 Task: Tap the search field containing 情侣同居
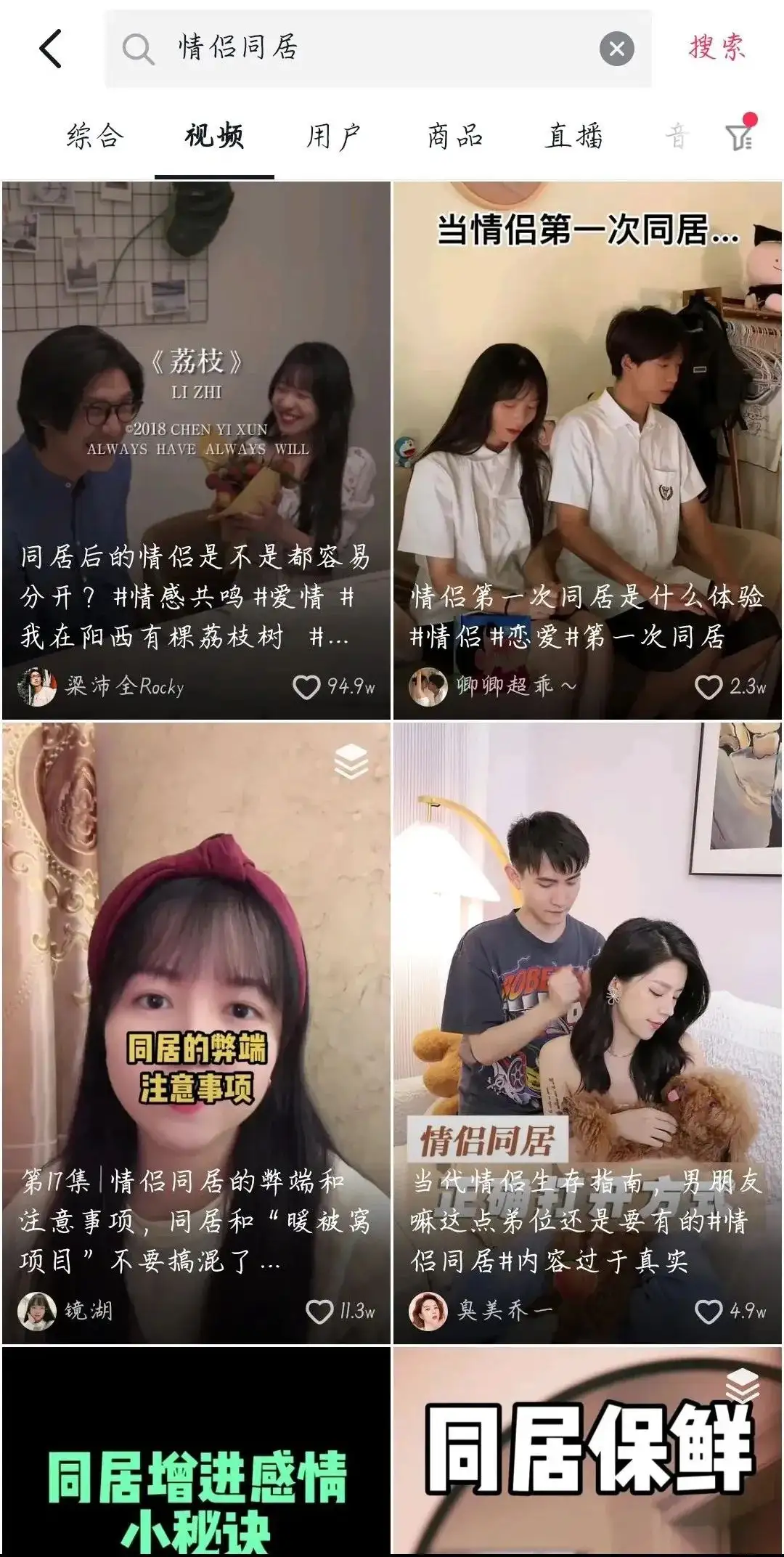tap(377, 49)
